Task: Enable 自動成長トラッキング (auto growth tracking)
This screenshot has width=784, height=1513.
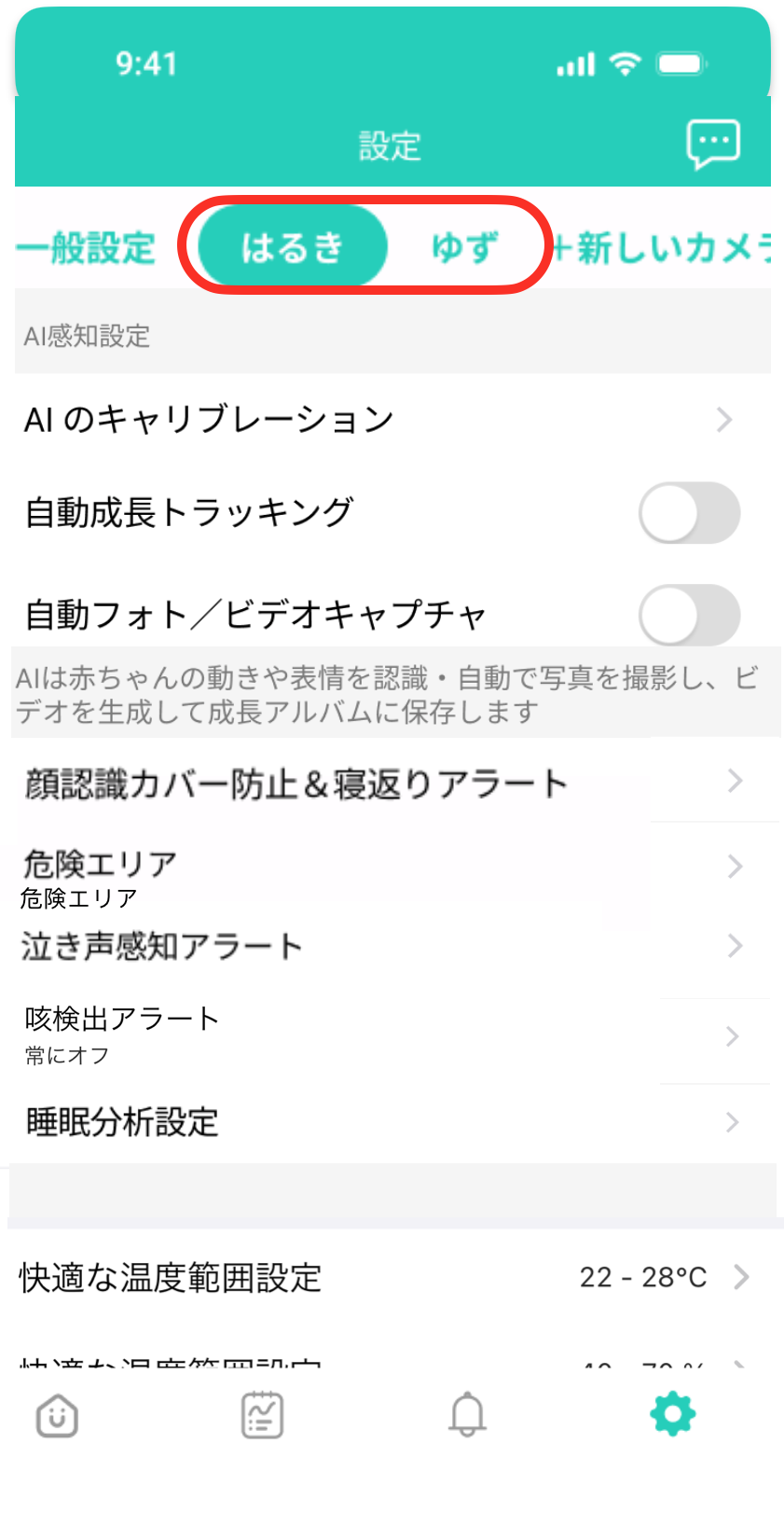Action: point(689,512)
